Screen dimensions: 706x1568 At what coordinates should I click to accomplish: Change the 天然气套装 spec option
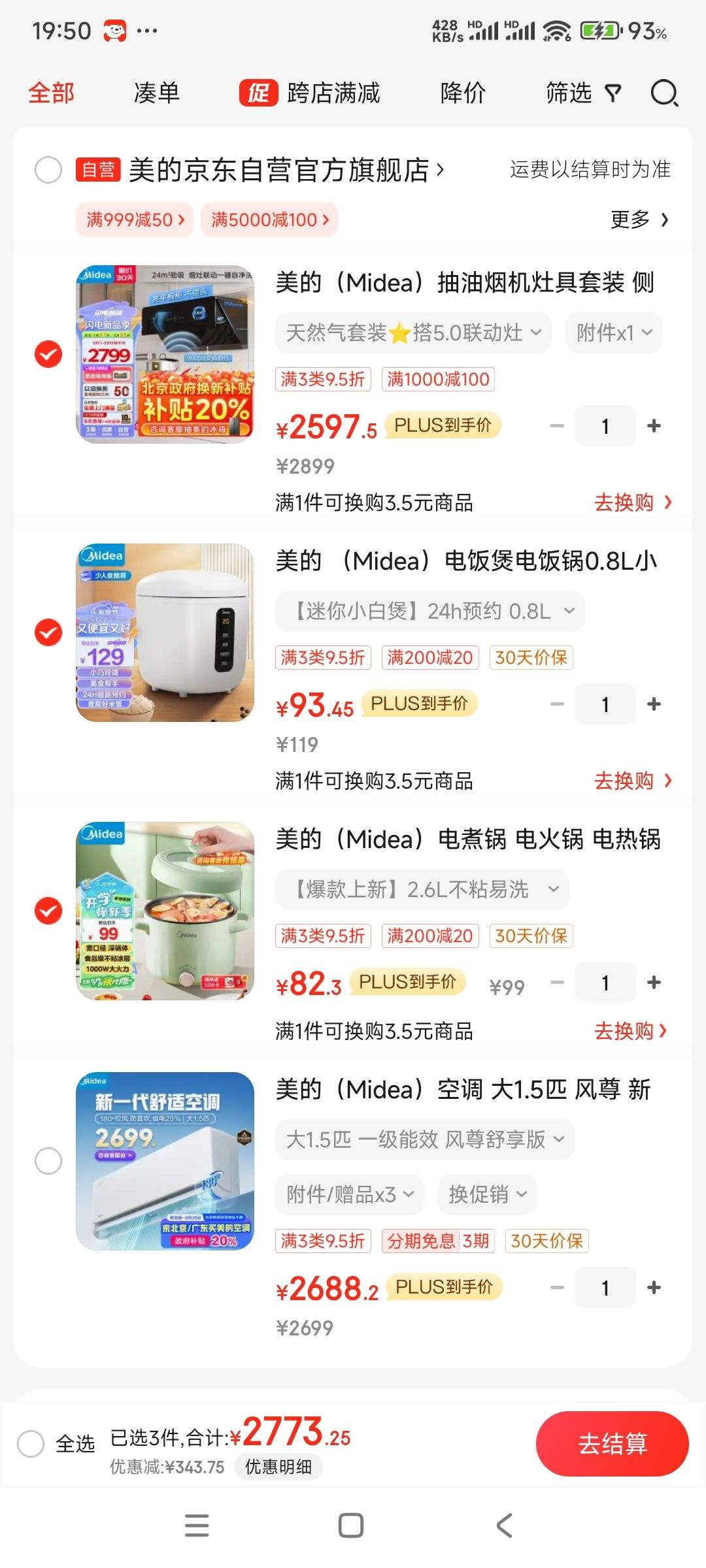[x=413, y=333]
